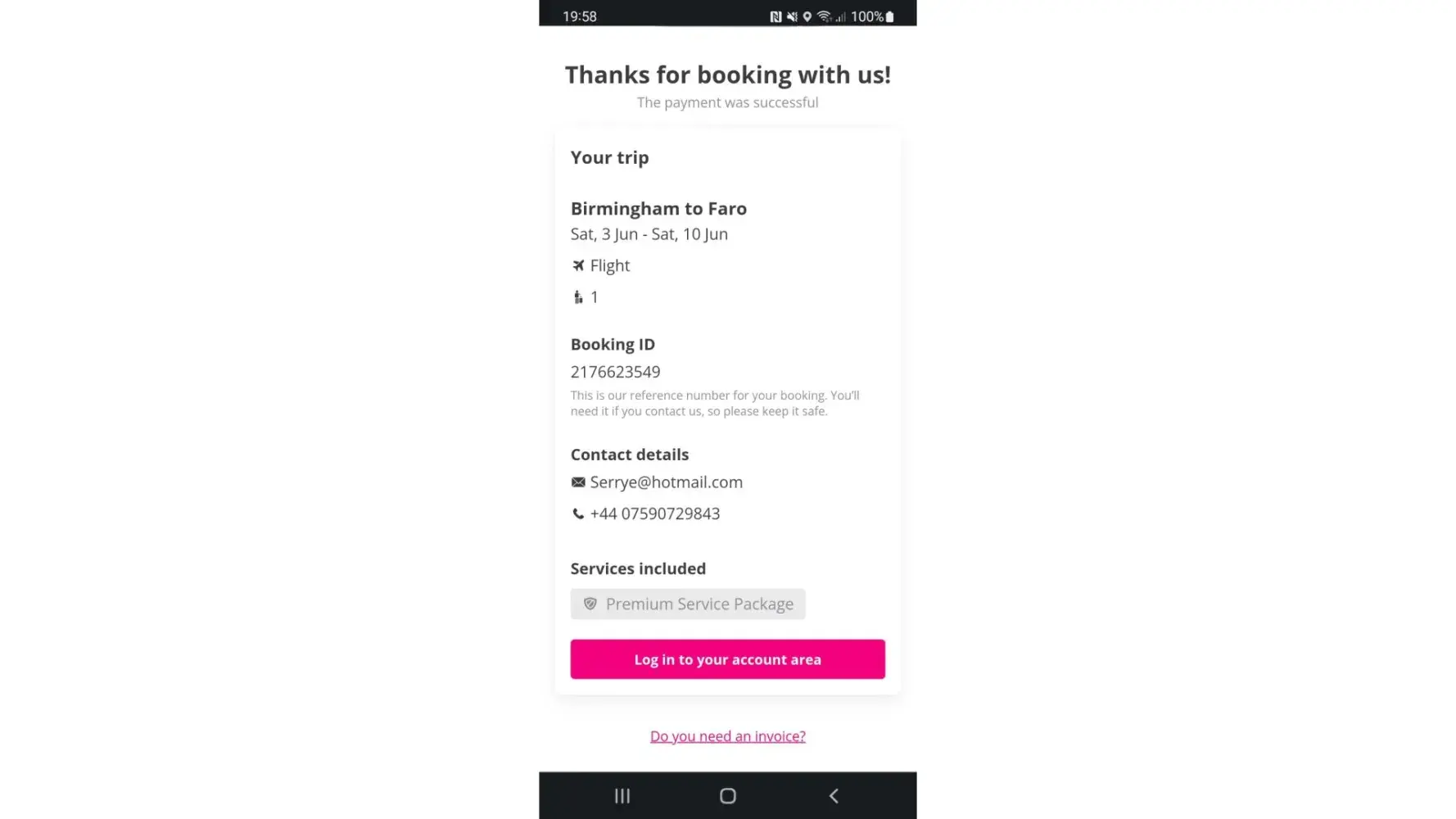The height and width of the screenshot is (819, 1456).
Task: Go back using the system back button
Action: (833, 796)
